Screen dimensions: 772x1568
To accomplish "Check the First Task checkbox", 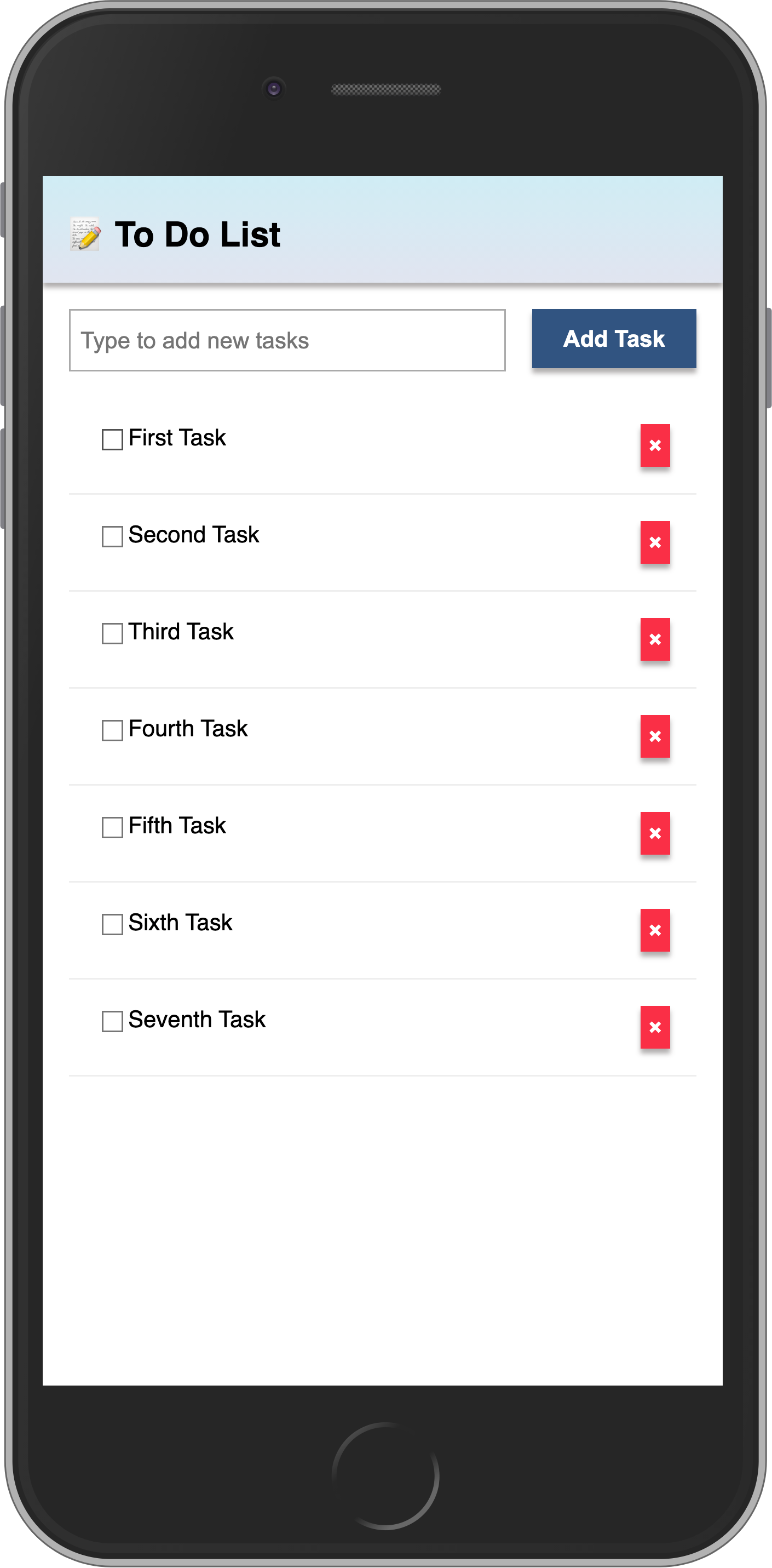I will click(112, 439).
